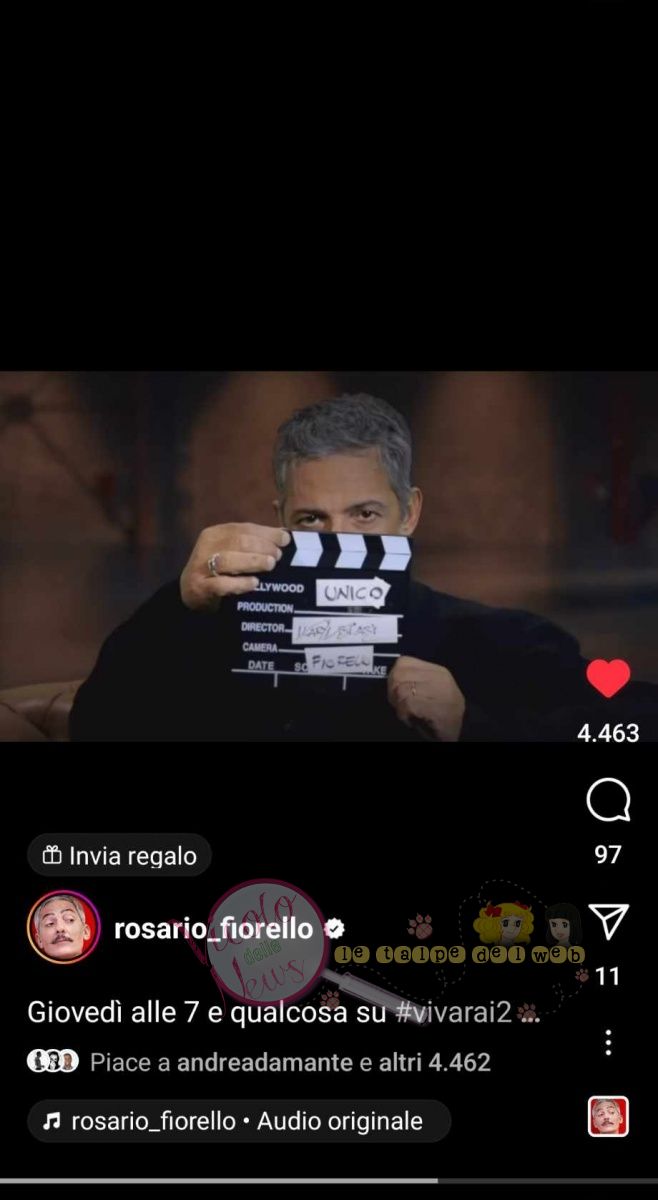The height and width of the screenshot is (1200, 658).
Task: Open the comments on this reel
Action: tap(608, 801)
